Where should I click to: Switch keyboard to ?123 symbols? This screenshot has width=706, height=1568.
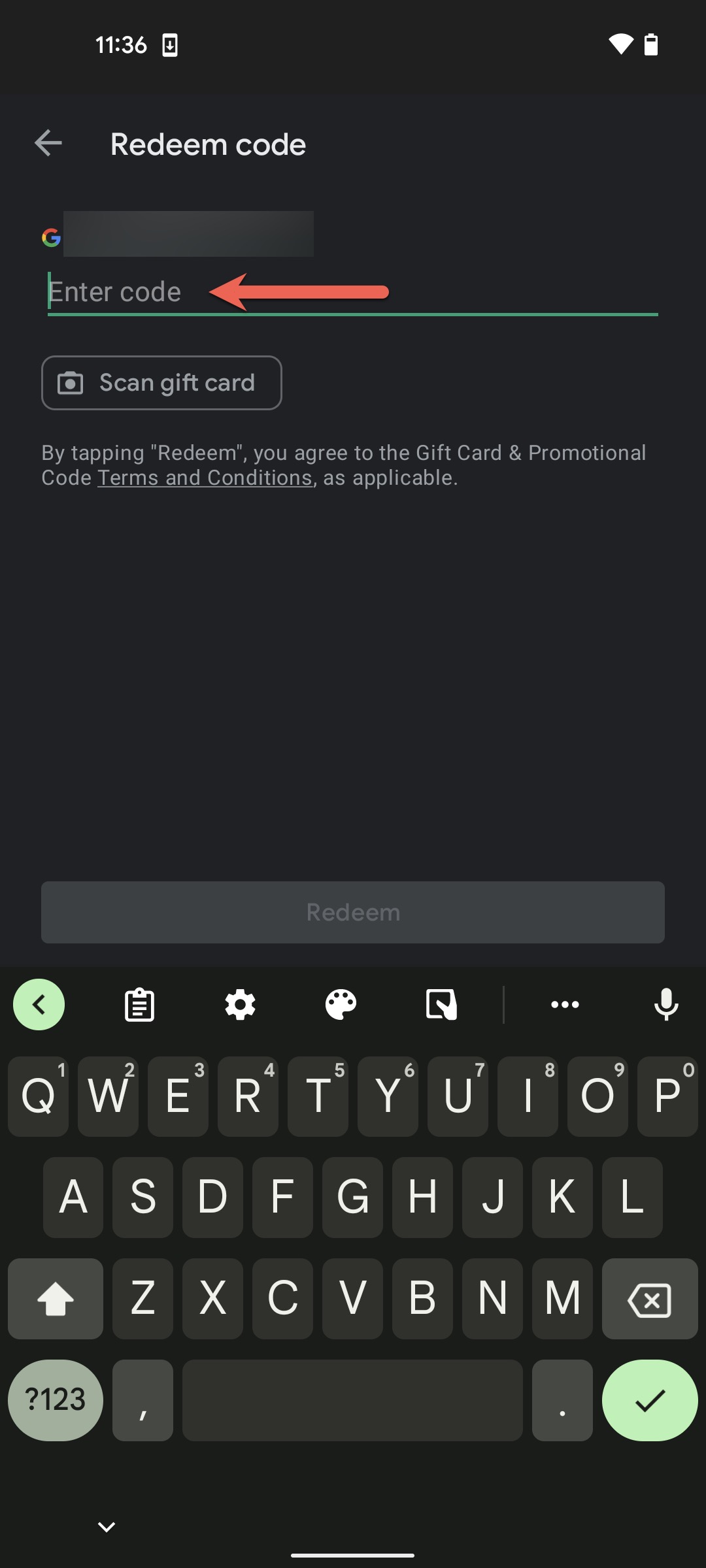pos(55,1400)
